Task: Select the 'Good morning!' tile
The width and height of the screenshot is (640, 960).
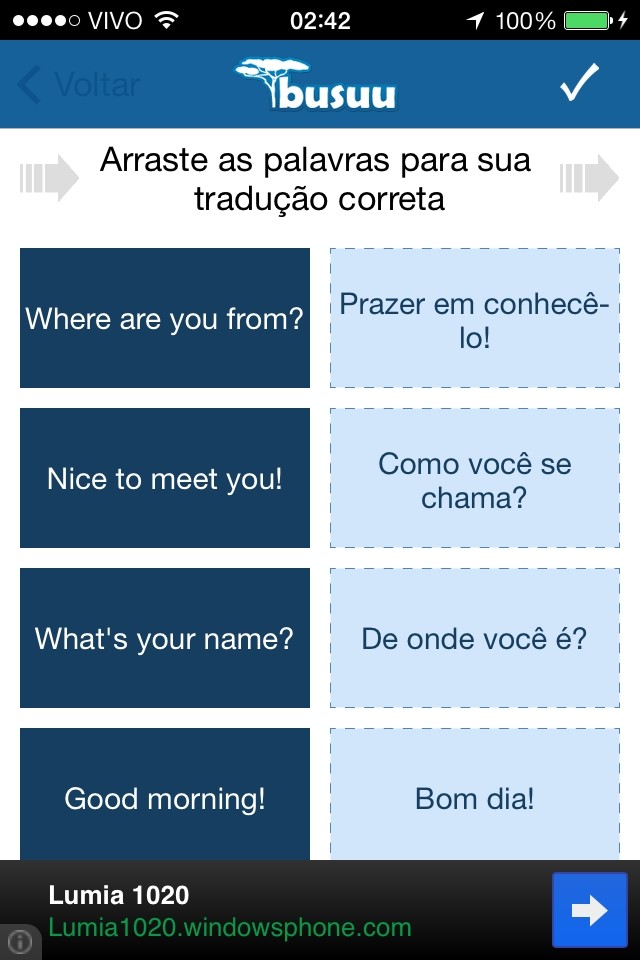Action: click(x=165, y=796)
